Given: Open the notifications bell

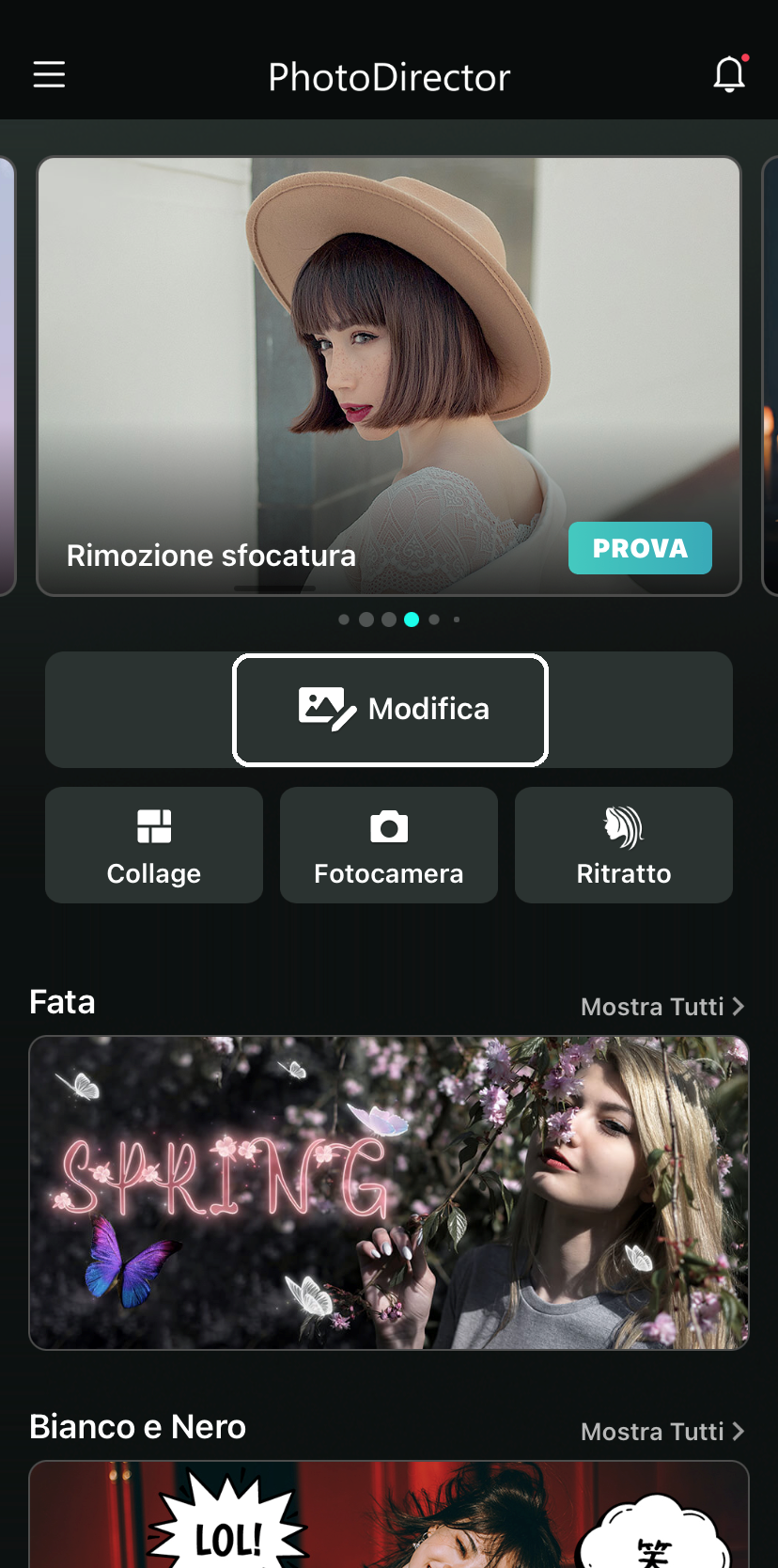Looking at the screenshot, I should [x=729, y=74].
